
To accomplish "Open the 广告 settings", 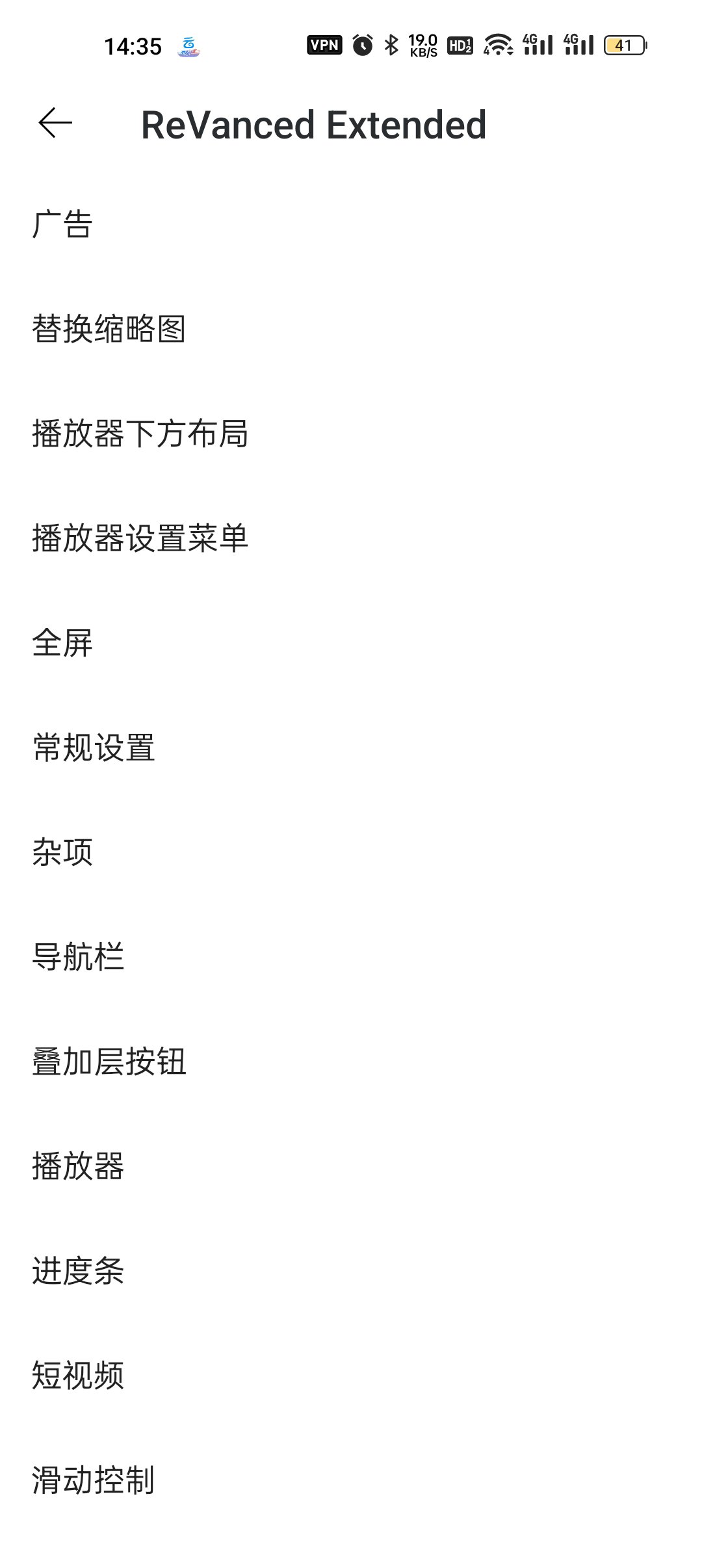I will (x=62, y=224).
